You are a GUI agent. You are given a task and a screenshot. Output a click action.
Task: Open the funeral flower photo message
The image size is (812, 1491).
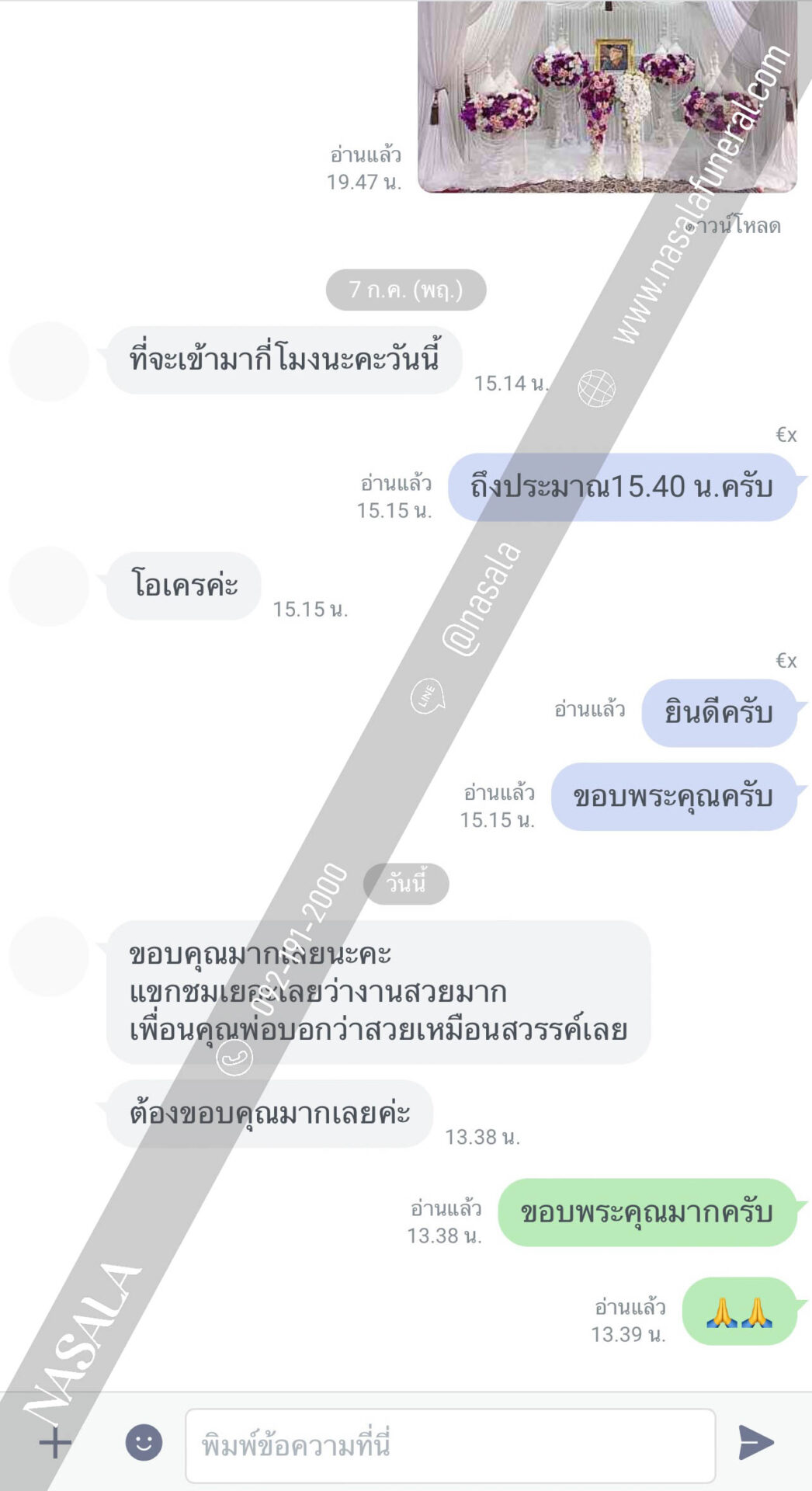coord(606,97)
